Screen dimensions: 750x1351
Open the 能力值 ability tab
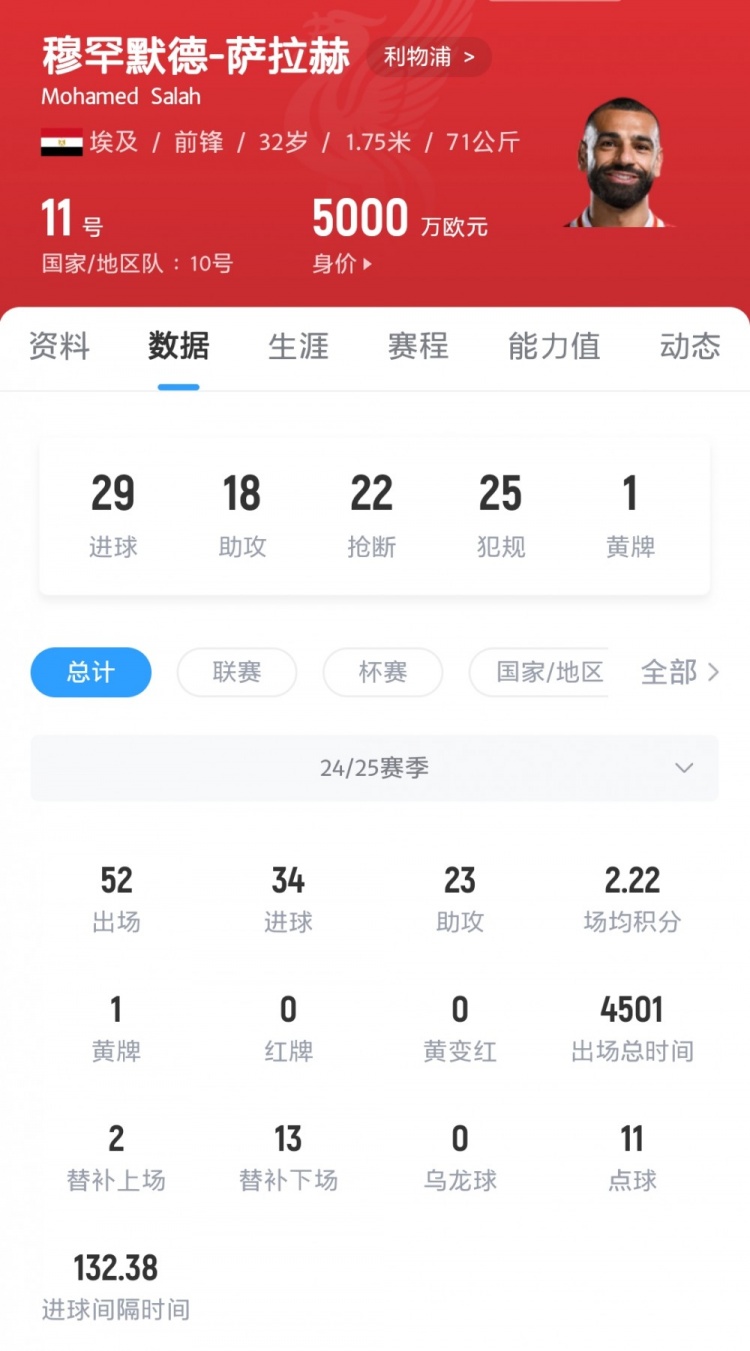pyautogui.click(x=554, y=346)
